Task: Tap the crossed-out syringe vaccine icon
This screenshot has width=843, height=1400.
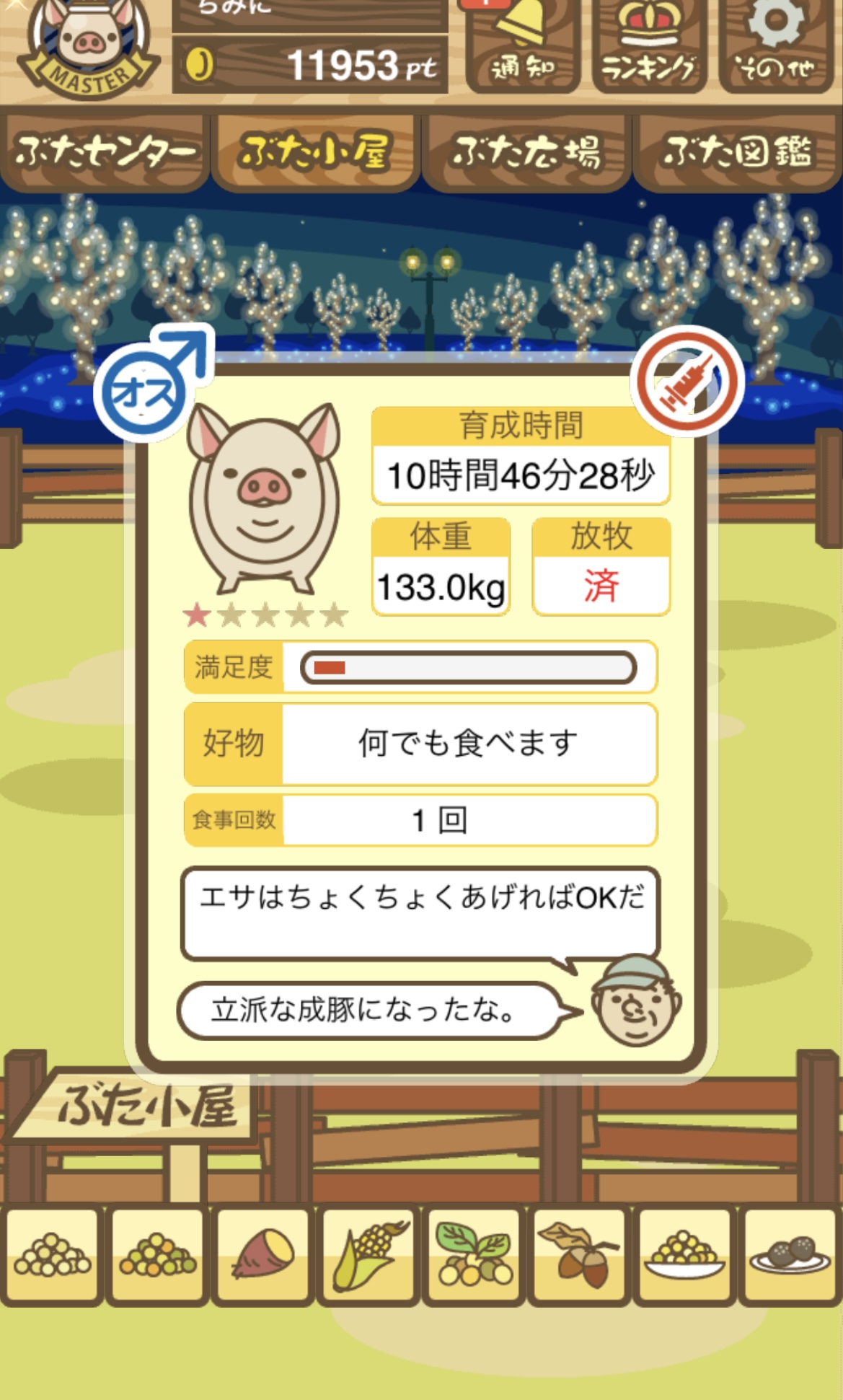Action: tap(687, 380)
